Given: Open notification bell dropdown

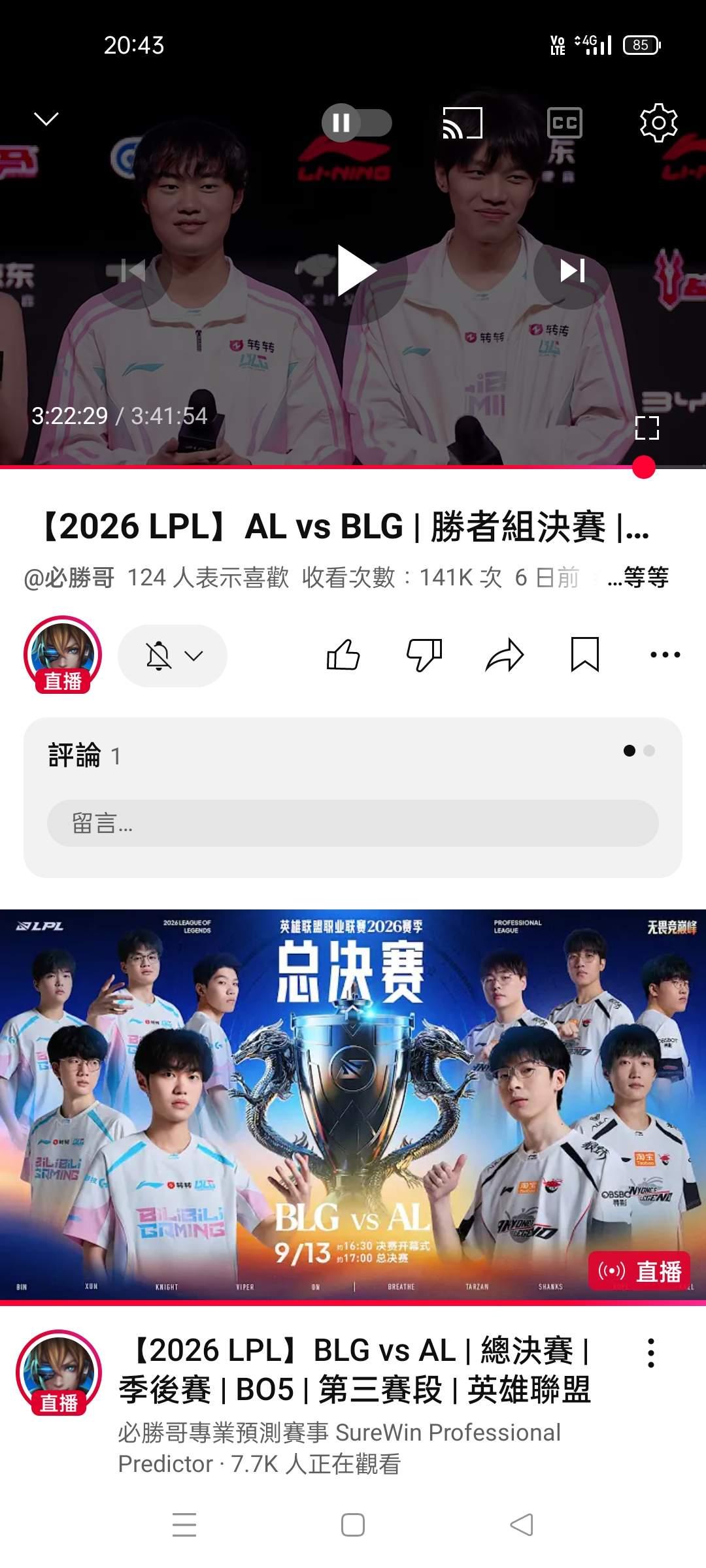Looking at the screenshot, I should point(173,655).
